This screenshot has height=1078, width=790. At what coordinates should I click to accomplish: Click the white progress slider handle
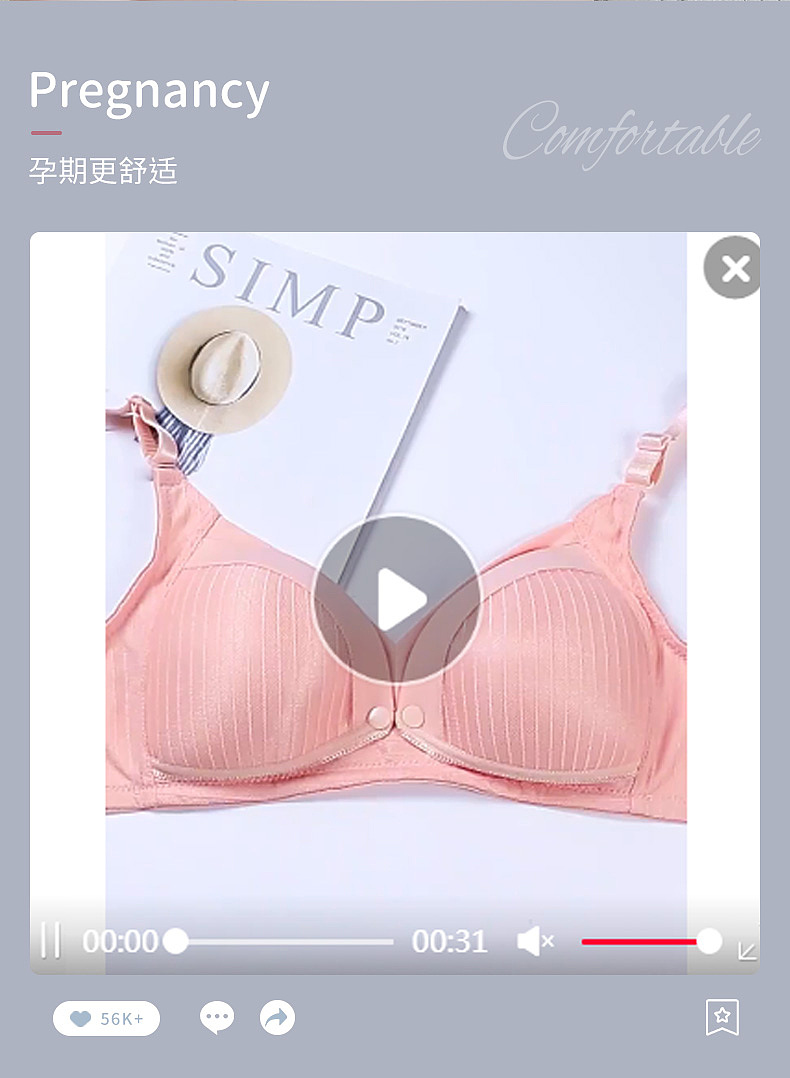[176, 940]
